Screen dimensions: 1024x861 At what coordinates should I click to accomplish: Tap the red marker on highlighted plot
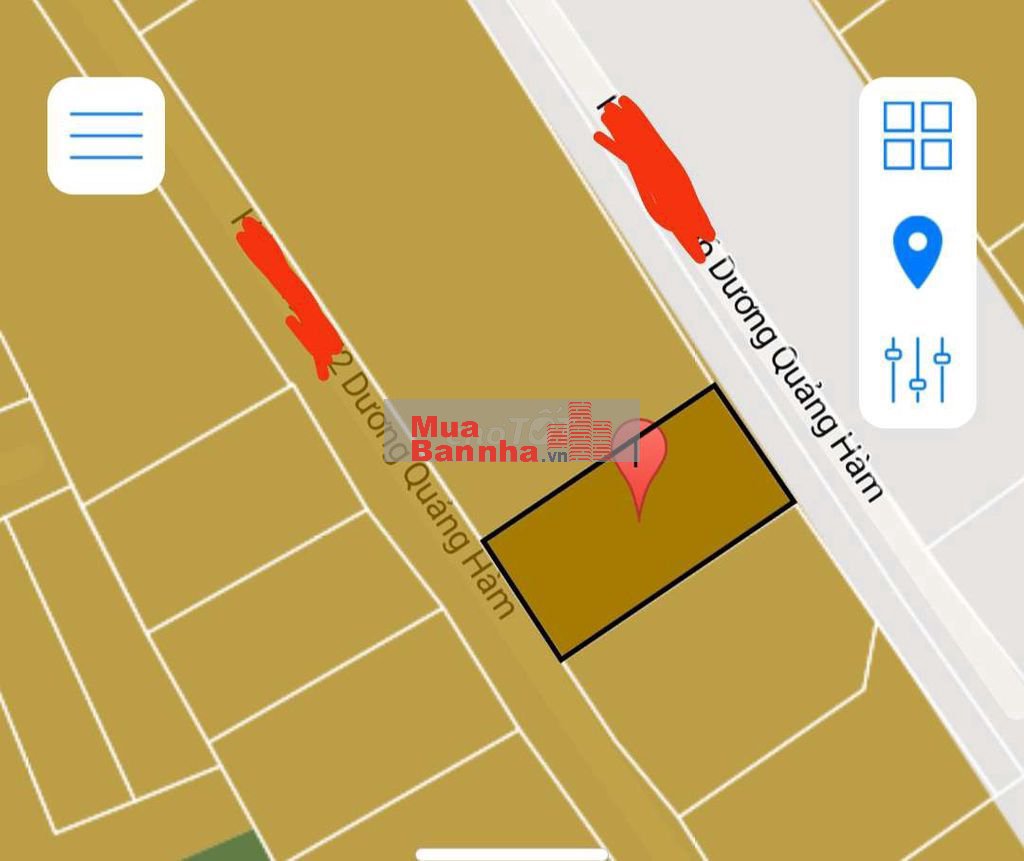click(x=640, y=460)
